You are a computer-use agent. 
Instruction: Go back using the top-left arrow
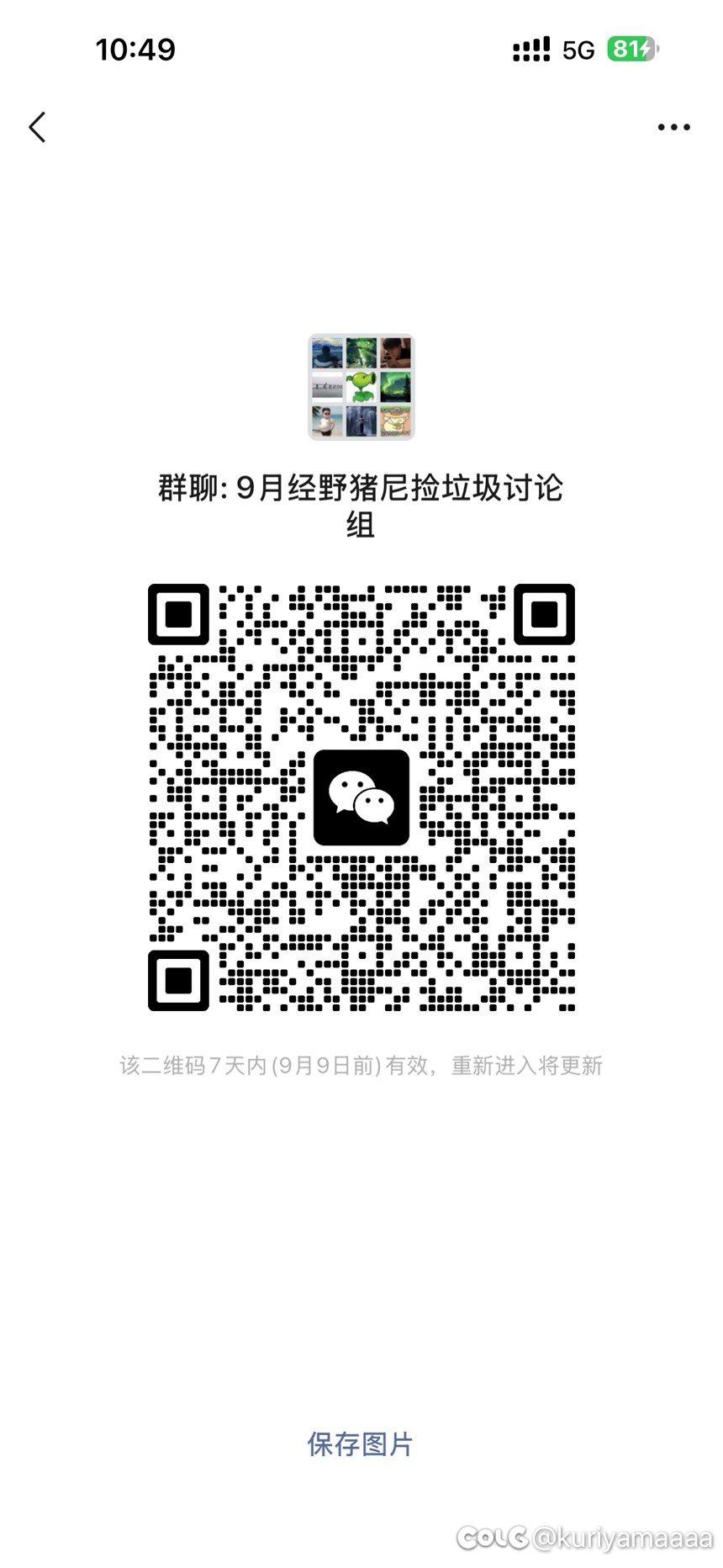pyautogui.click(x=37, y=128)
